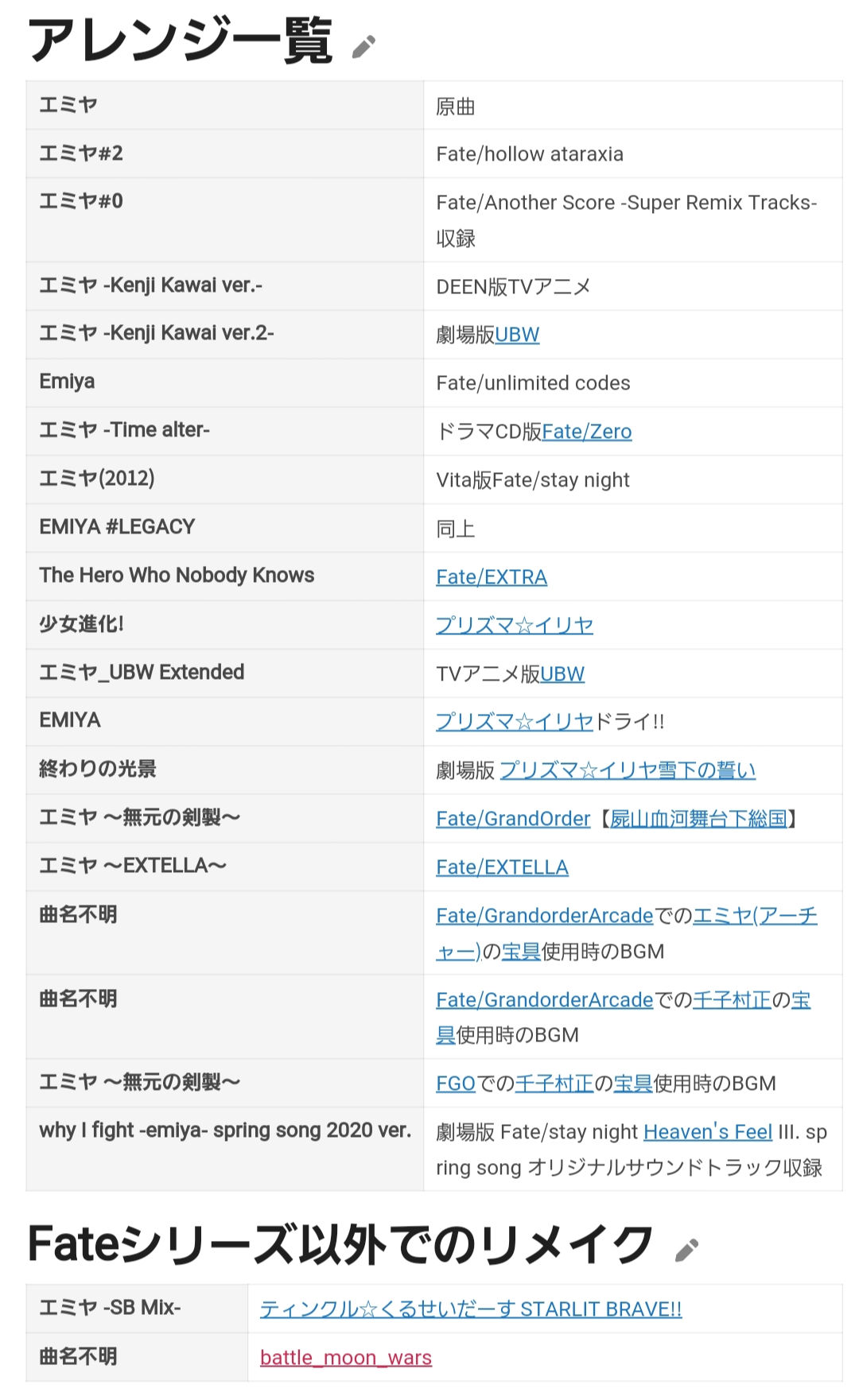859x1400 pixels.
Task: Open the Fate/Zero link
Action: point(587,431)
